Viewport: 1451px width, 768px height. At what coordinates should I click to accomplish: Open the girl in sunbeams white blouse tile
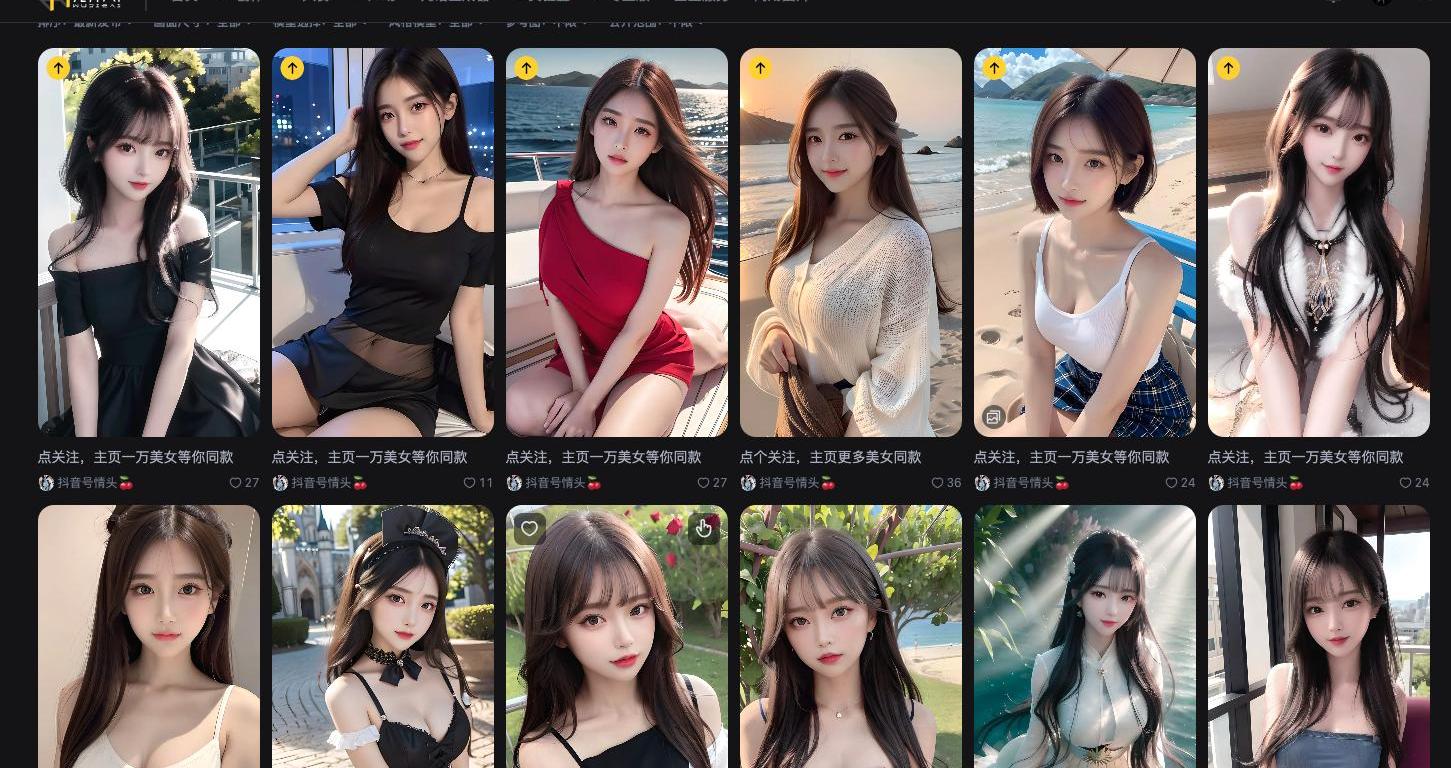pos(1084,640)
